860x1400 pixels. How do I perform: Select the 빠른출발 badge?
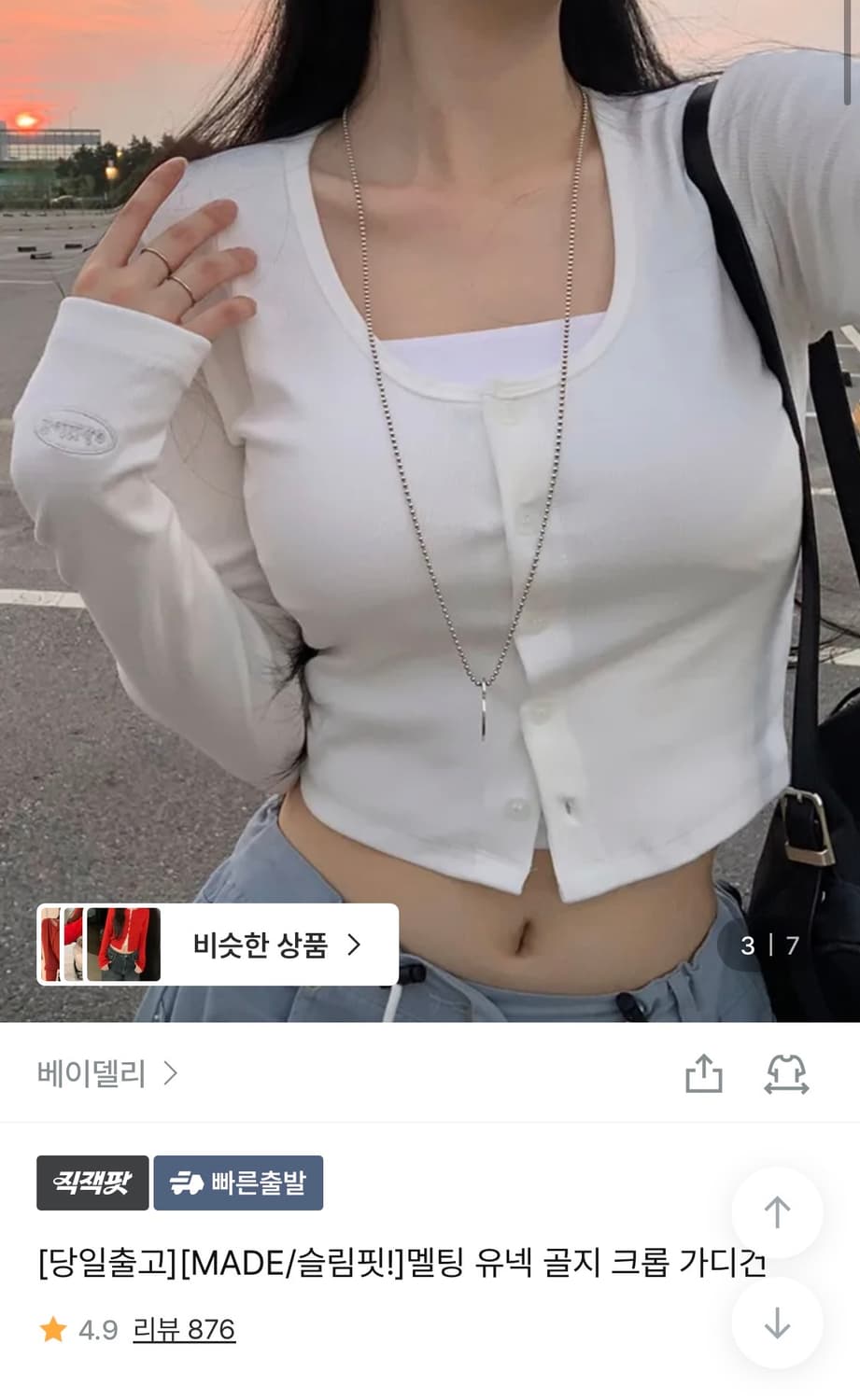click(x=238, y=1183)
